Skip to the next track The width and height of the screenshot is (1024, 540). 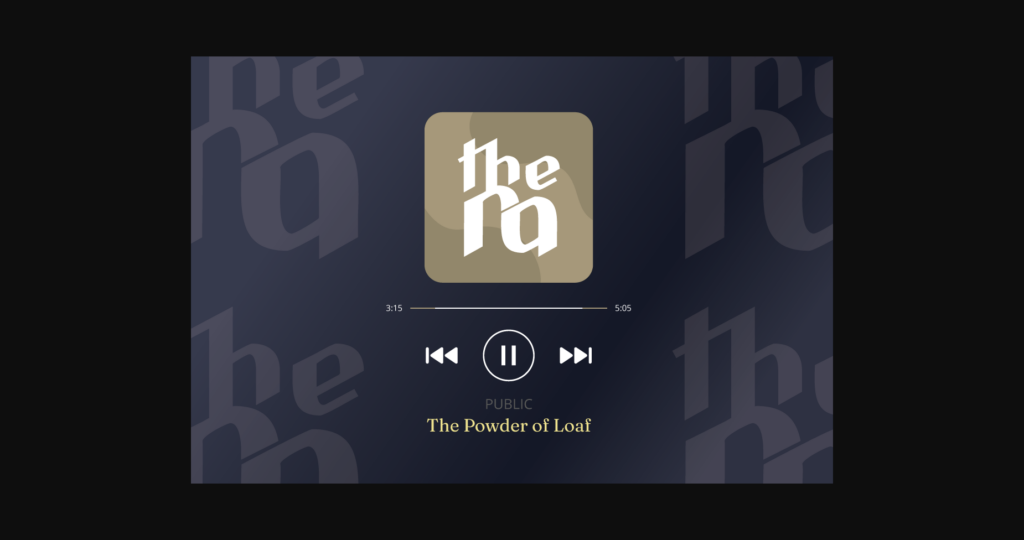pyautogui.click(x=576, y=355)
